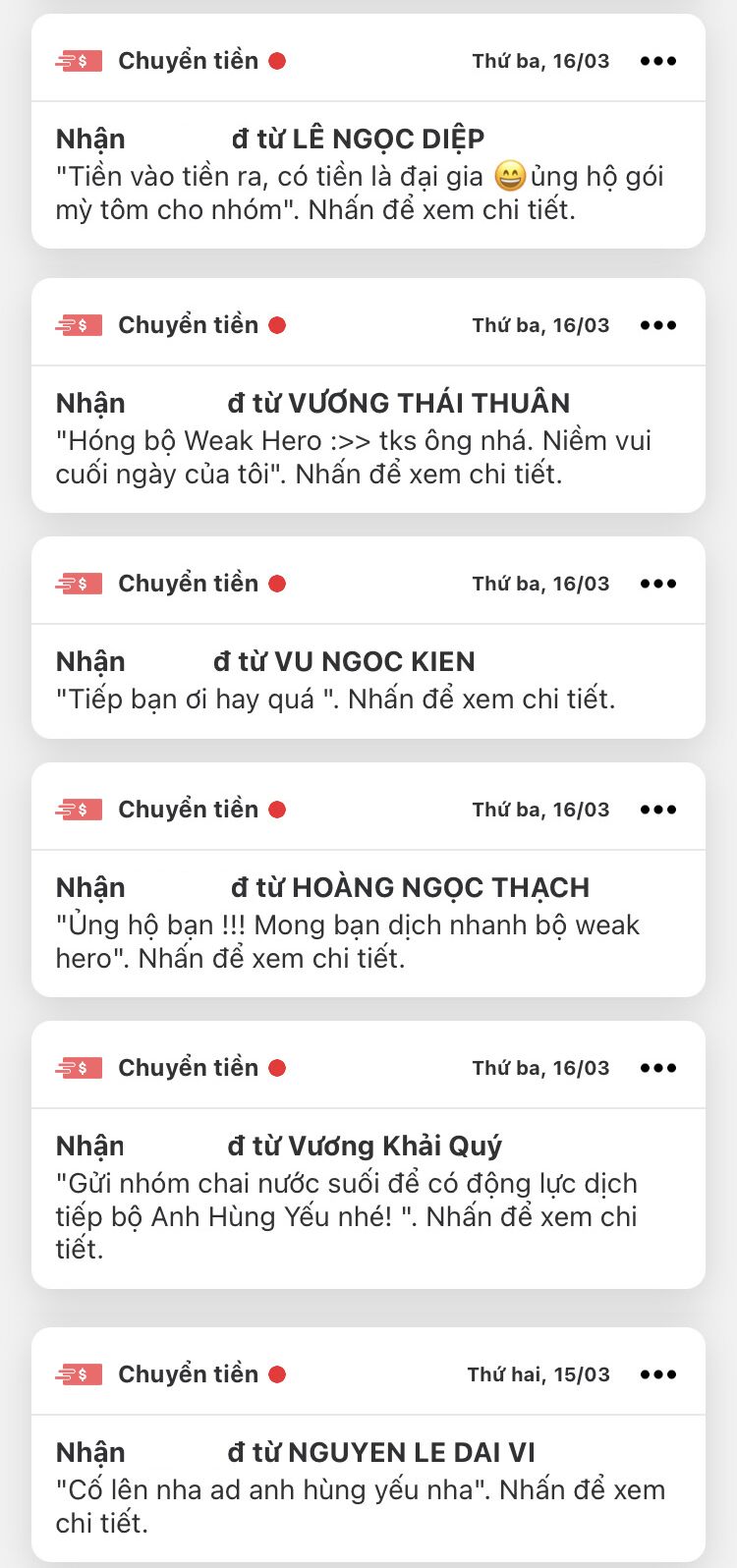
Task: Click the red dot beside Chuyển tiền on Vương Khải Quý card
Action: 278,1067
